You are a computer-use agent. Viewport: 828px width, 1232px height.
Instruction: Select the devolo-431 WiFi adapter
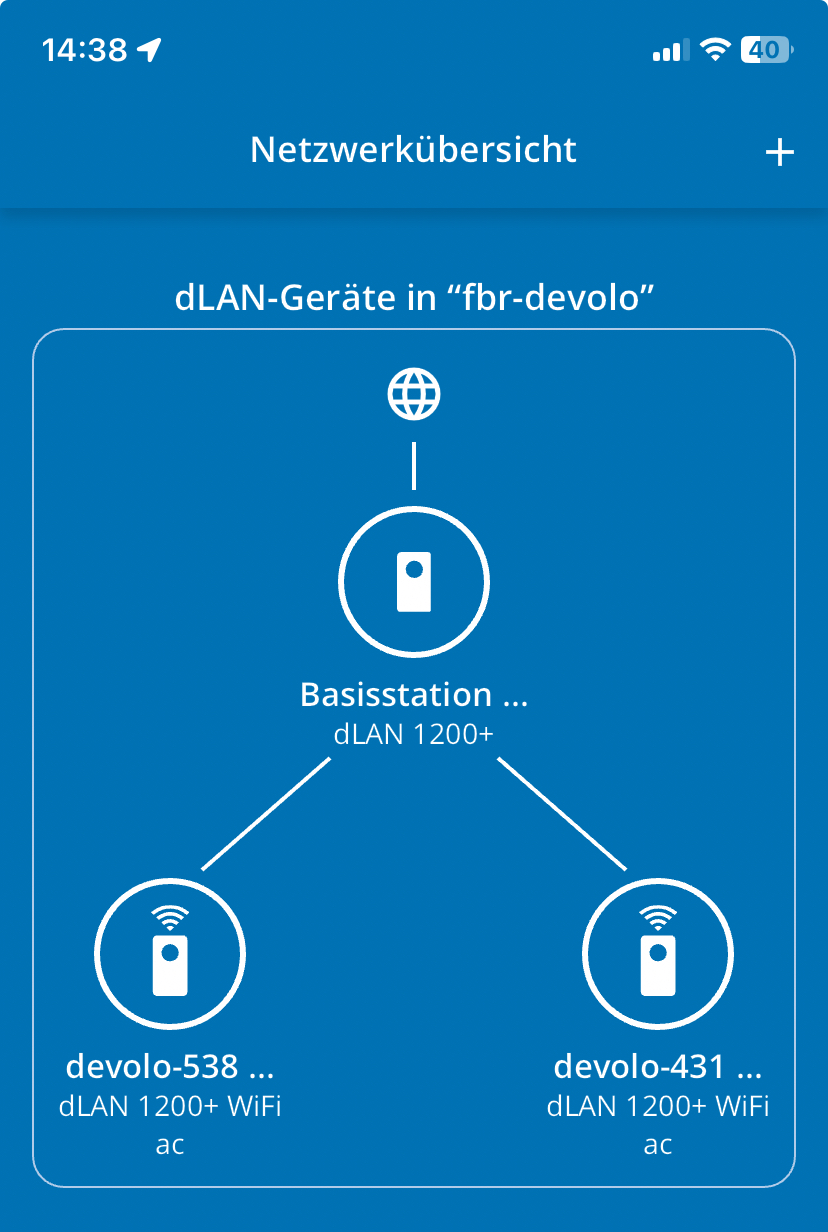[x=657, y=953]
